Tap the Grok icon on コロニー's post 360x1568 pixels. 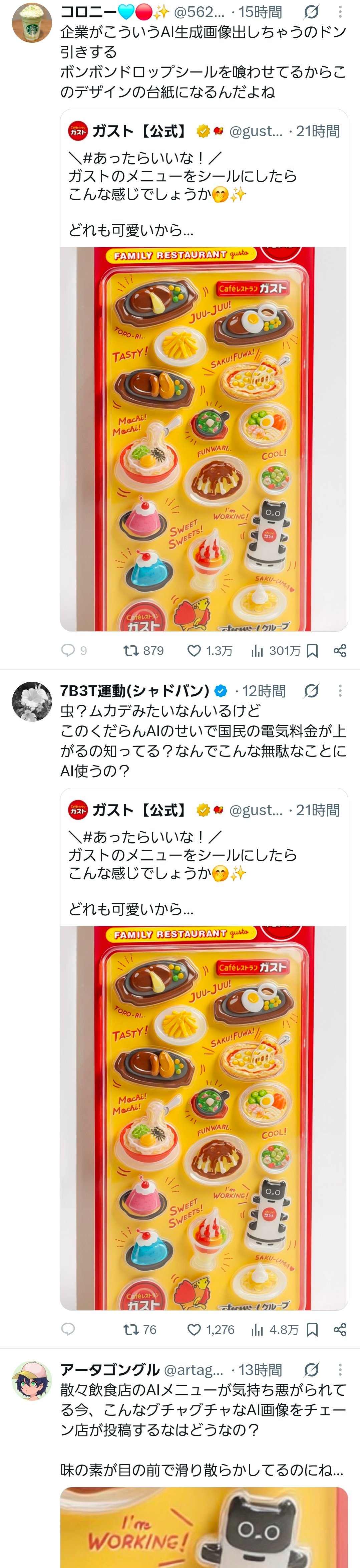(x=311, y=12)
